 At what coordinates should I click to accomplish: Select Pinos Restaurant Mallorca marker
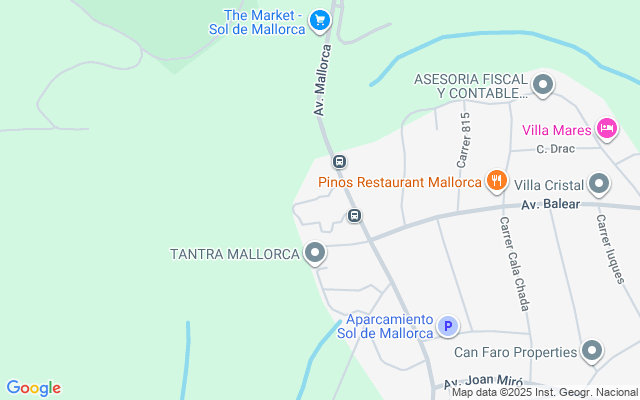495,181
